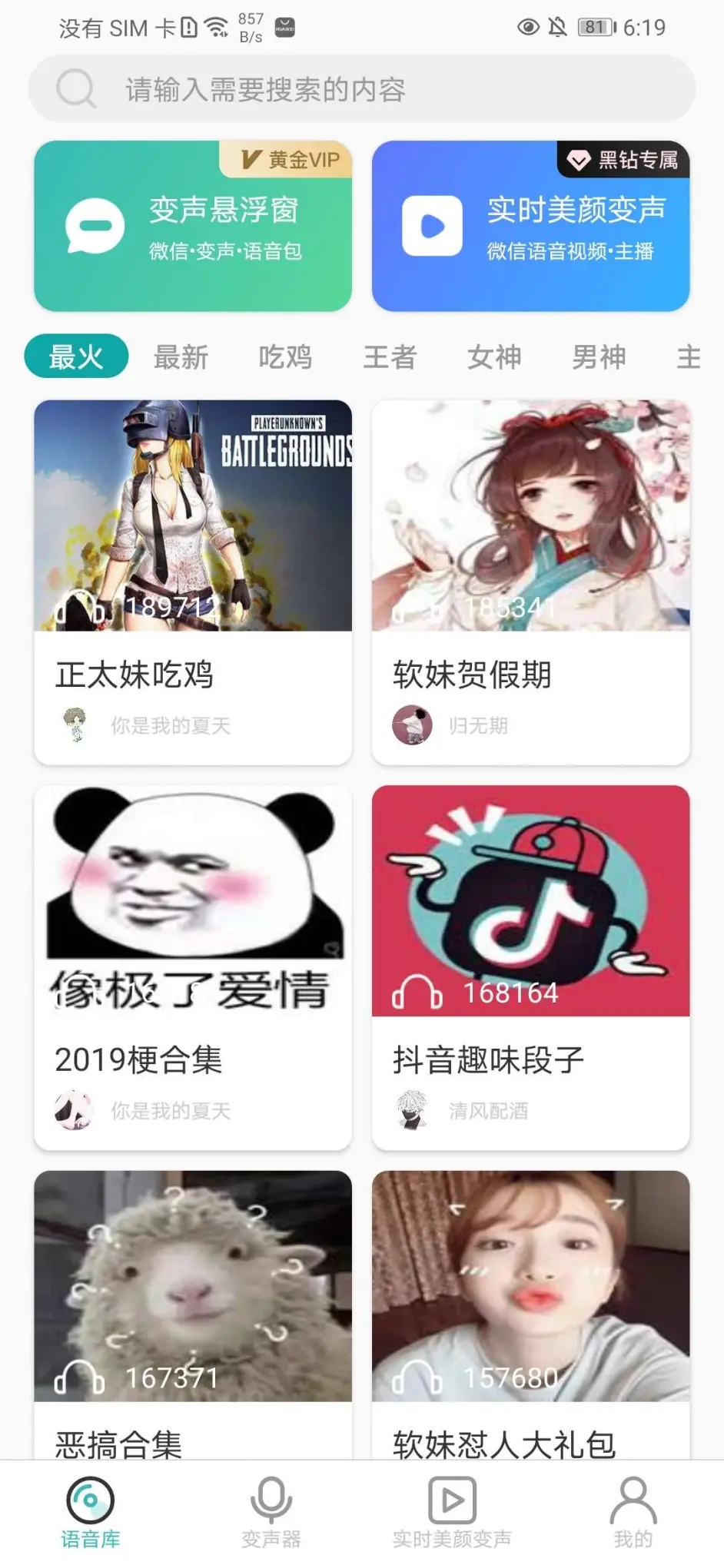
Task: Switch to the 男神 category tab
Action: [599, 356]
